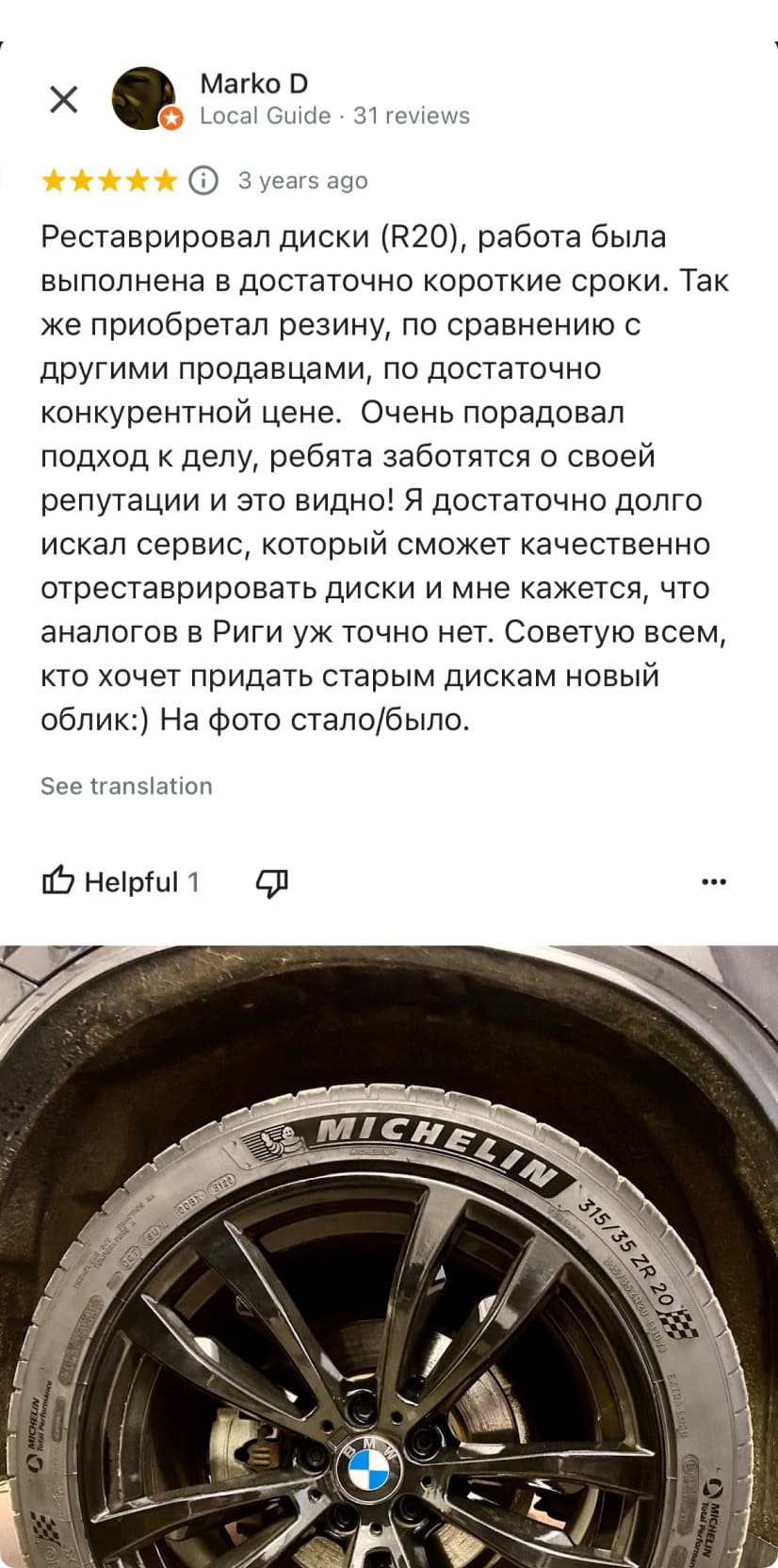Open Marko D's profile picture
This screenshot has height=1568, width=778.
[x=144, y=98]
